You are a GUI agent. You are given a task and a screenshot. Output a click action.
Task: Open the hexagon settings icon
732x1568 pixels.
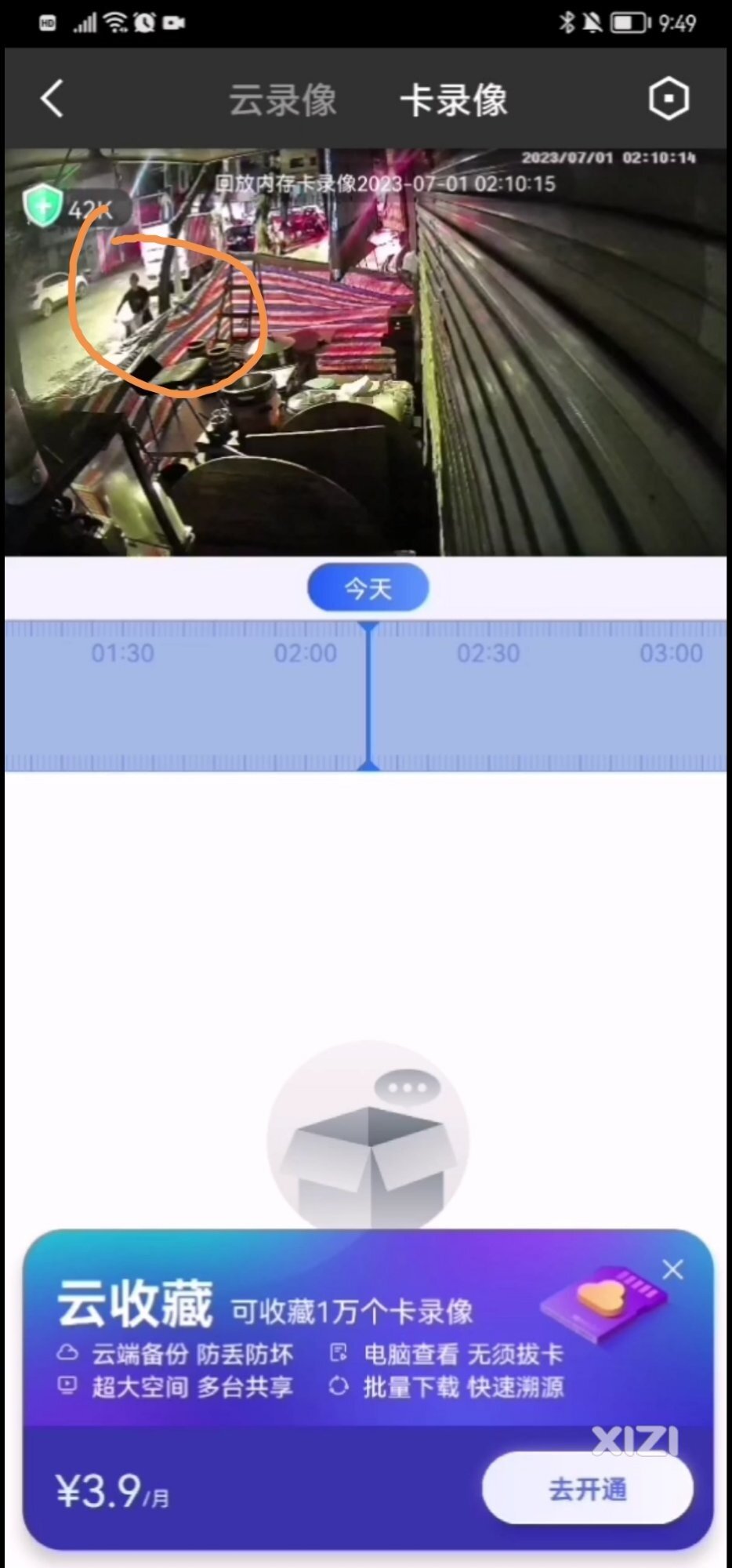tap(669, 99)
